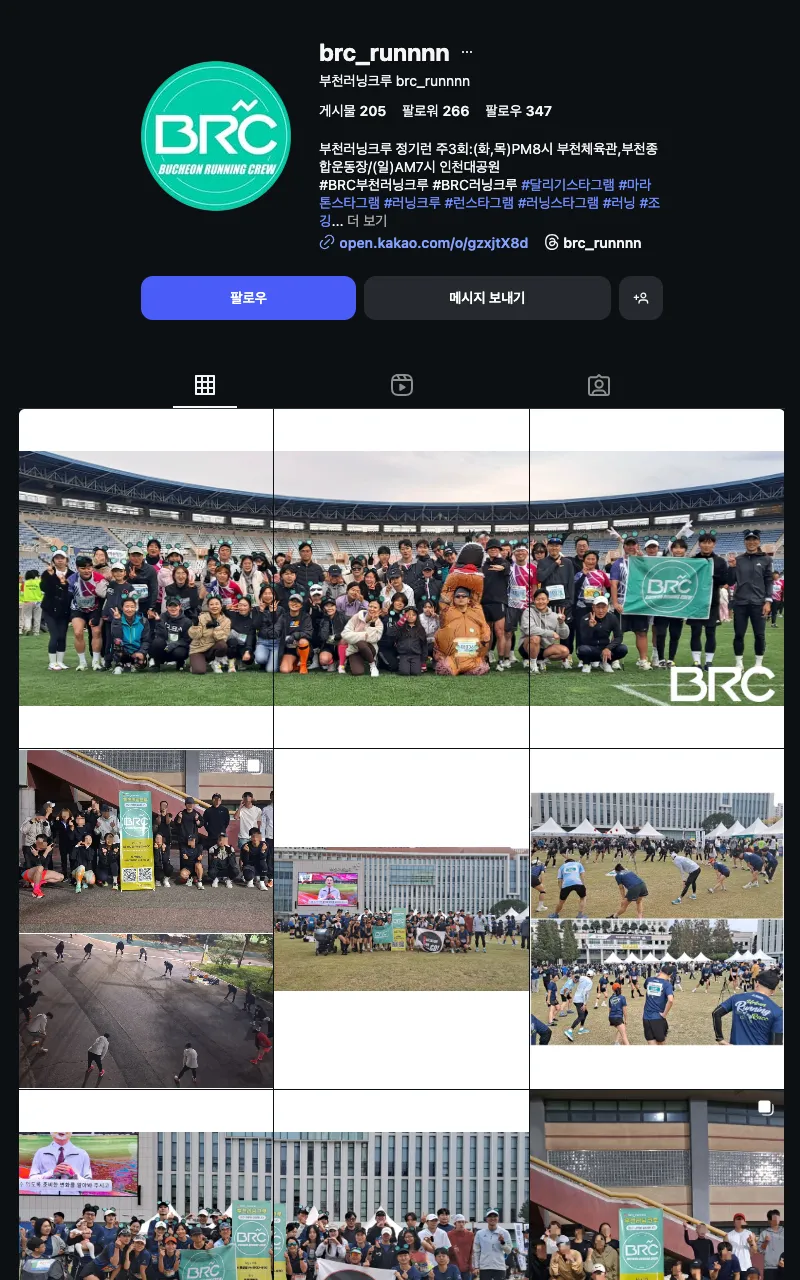This screenshot has width=800, height=1280.
Task: Open the suggested accounts add-person button
Action: click(x=641, y=298)
